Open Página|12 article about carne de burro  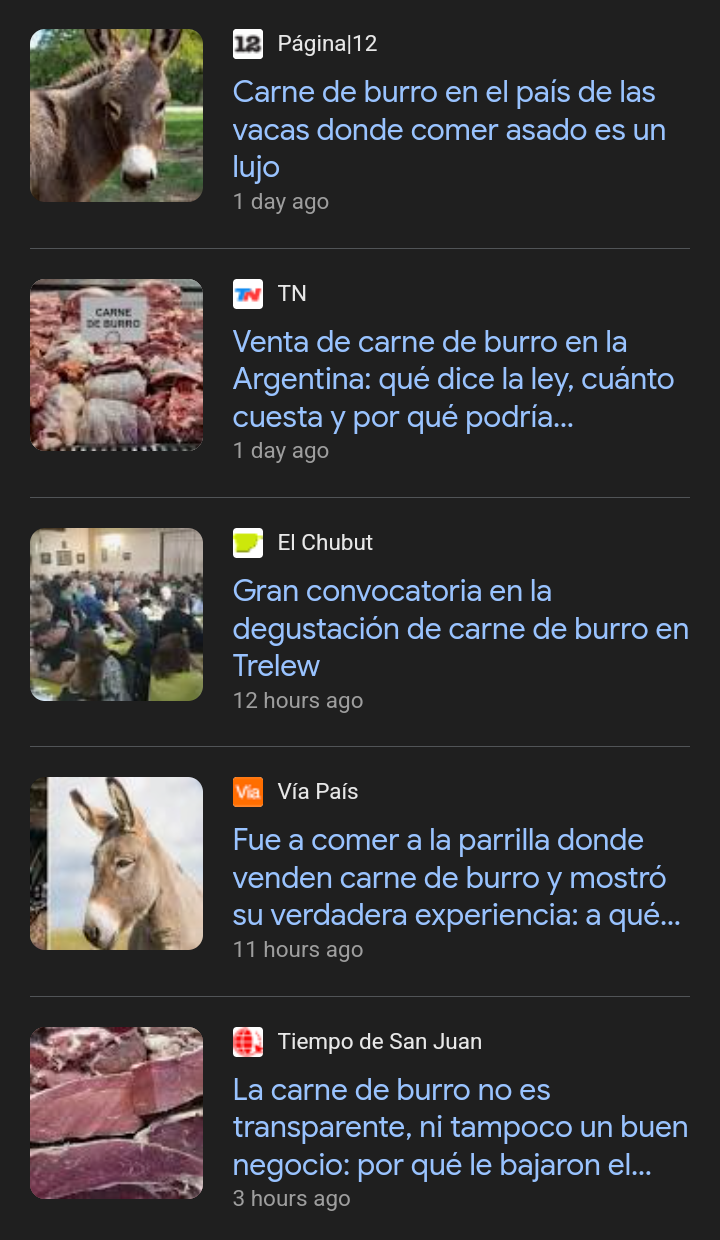[x=448, y=130]
